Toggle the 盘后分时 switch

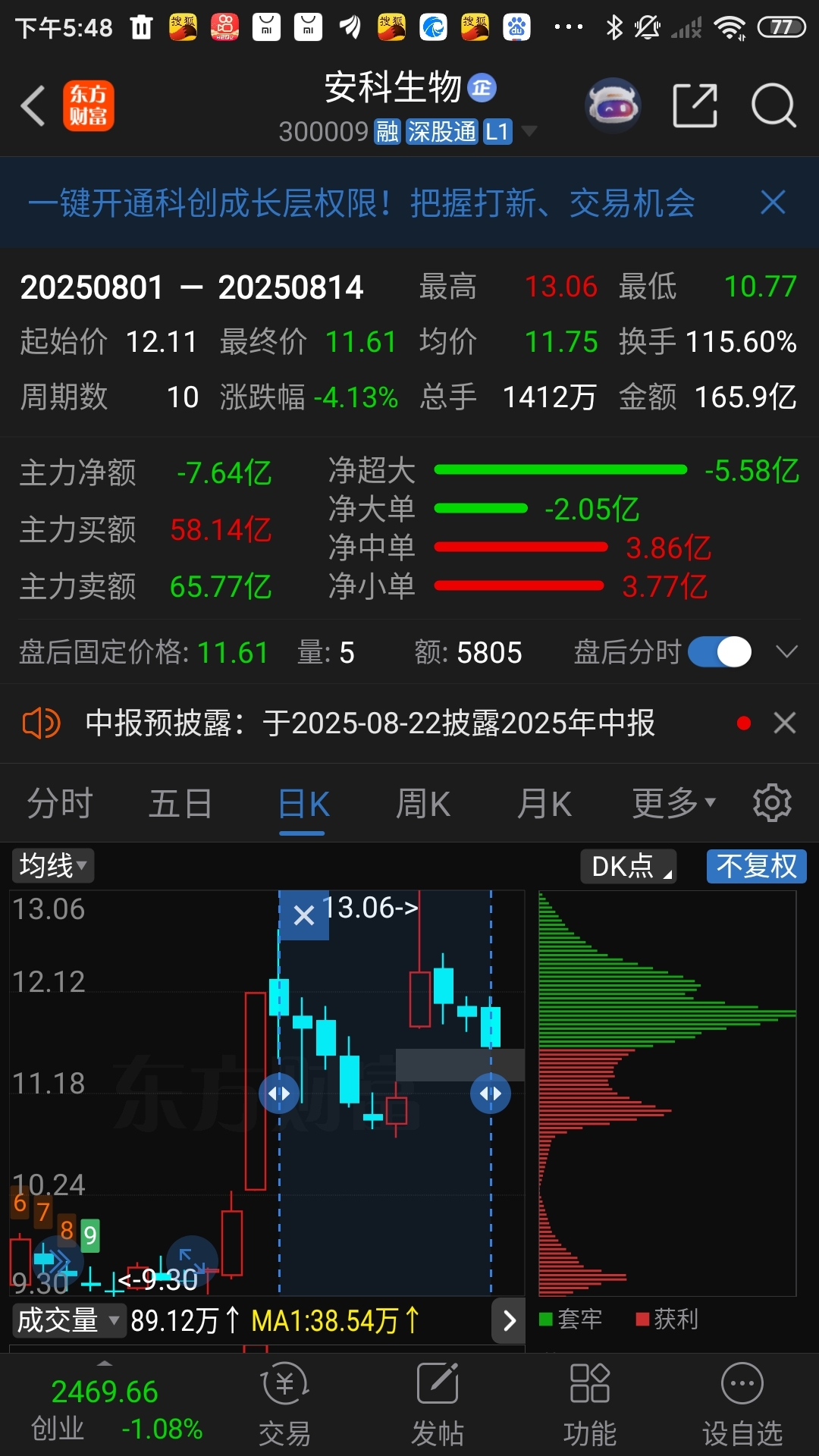[720, 652]
